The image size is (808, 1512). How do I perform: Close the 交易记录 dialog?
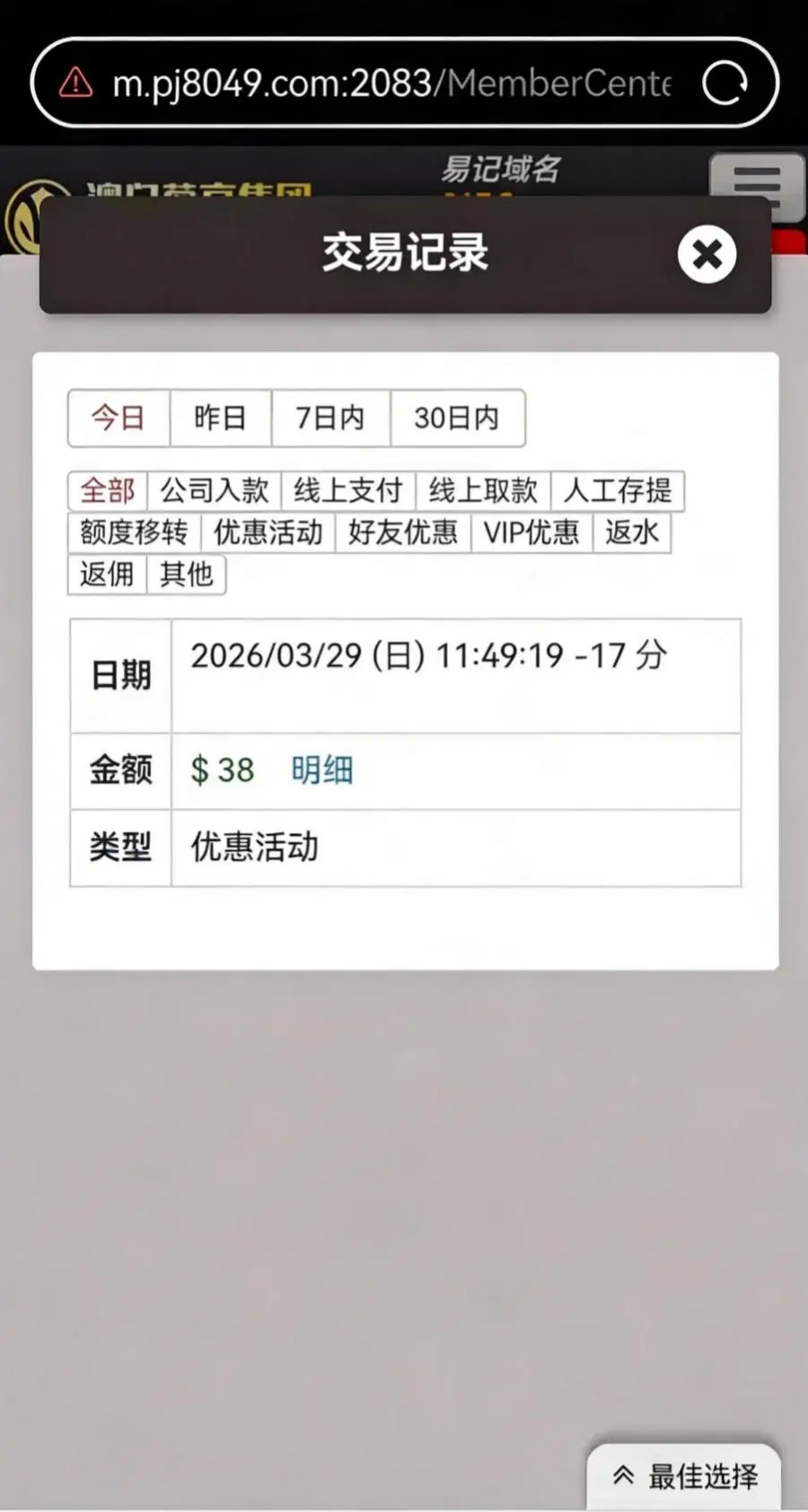707,255
